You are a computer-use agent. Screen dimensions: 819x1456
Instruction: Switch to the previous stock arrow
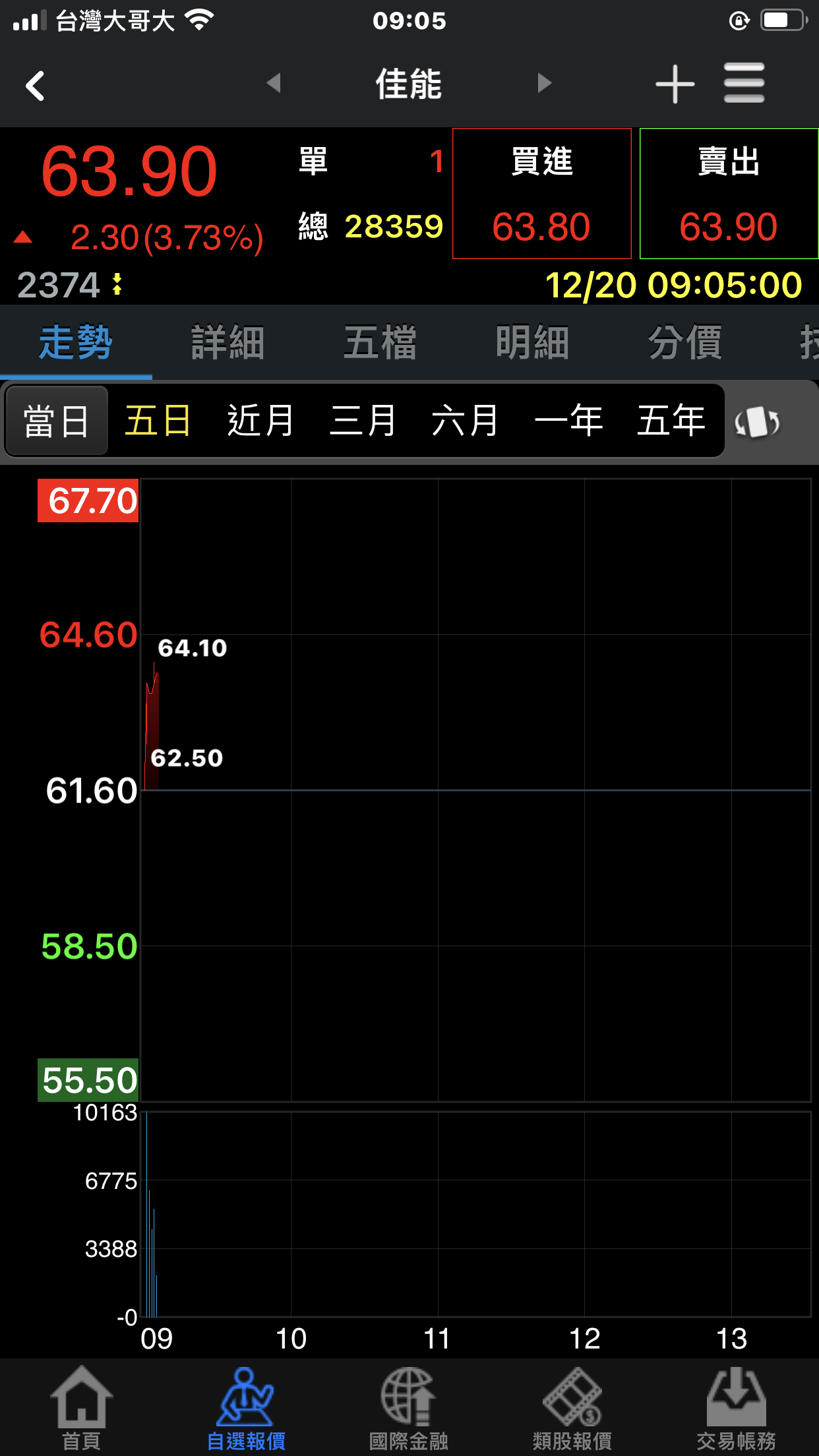pyautogui.click(x=274, y=83)
